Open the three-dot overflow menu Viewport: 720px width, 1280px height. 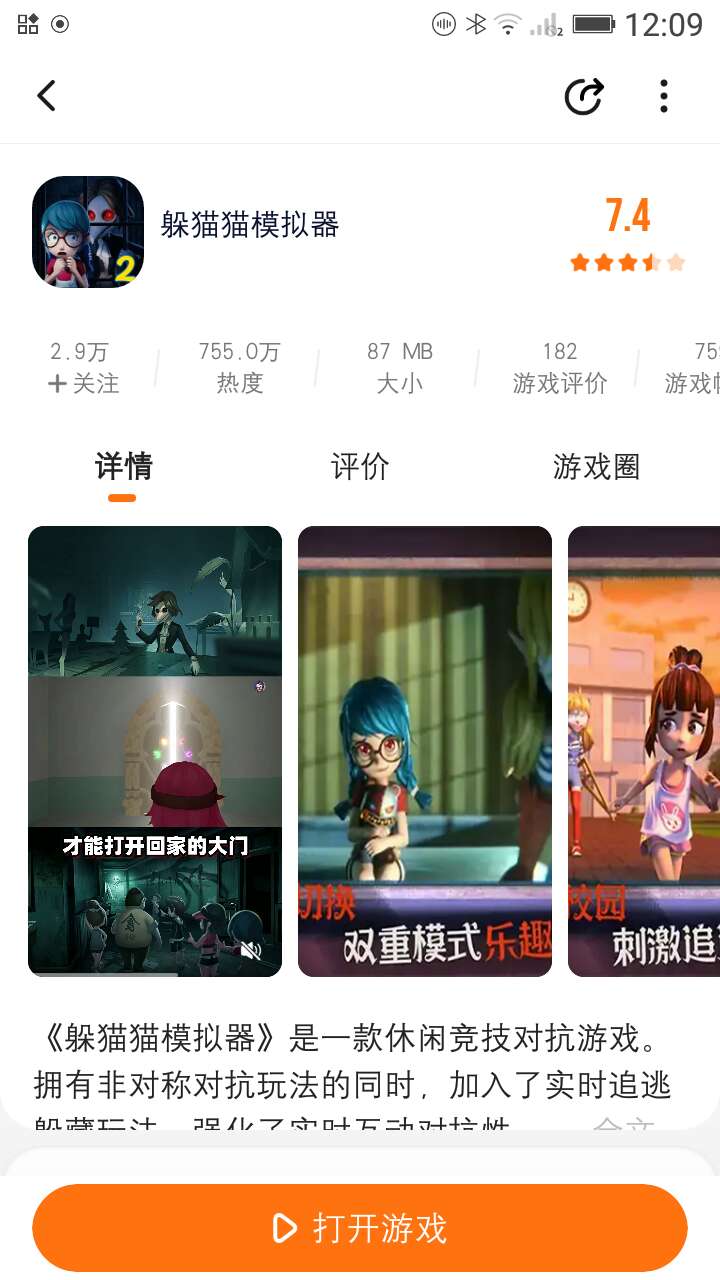663,96
